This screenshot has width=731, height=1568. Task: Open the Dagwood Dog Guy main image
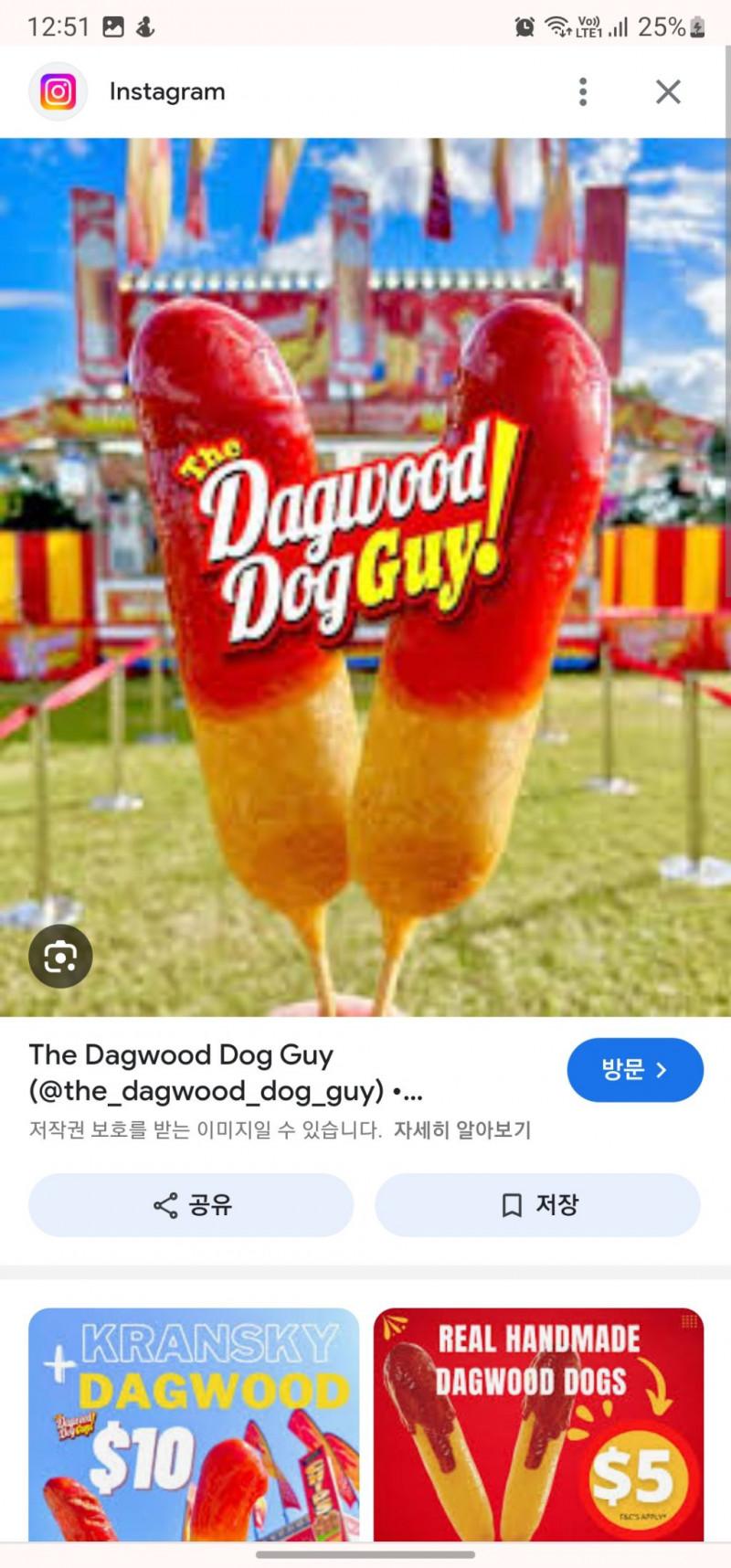pos(365,576)
